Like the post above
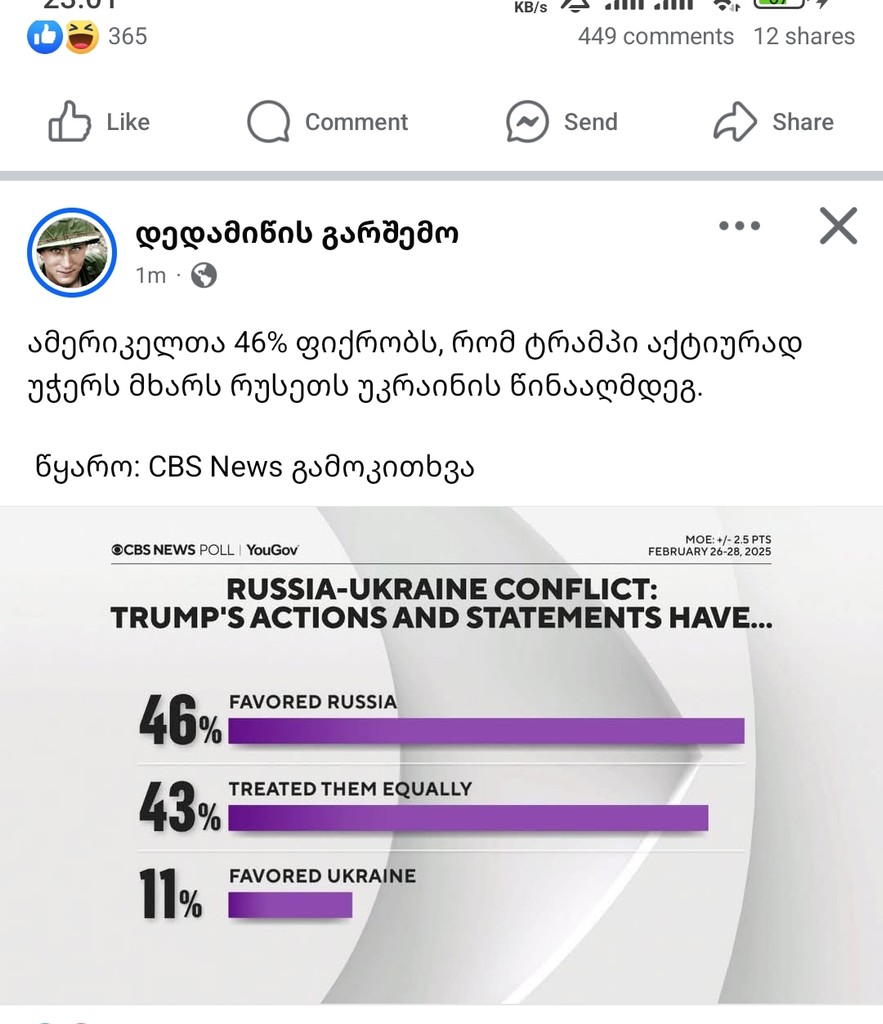883x1024 pixels. (x=99, y=122)
